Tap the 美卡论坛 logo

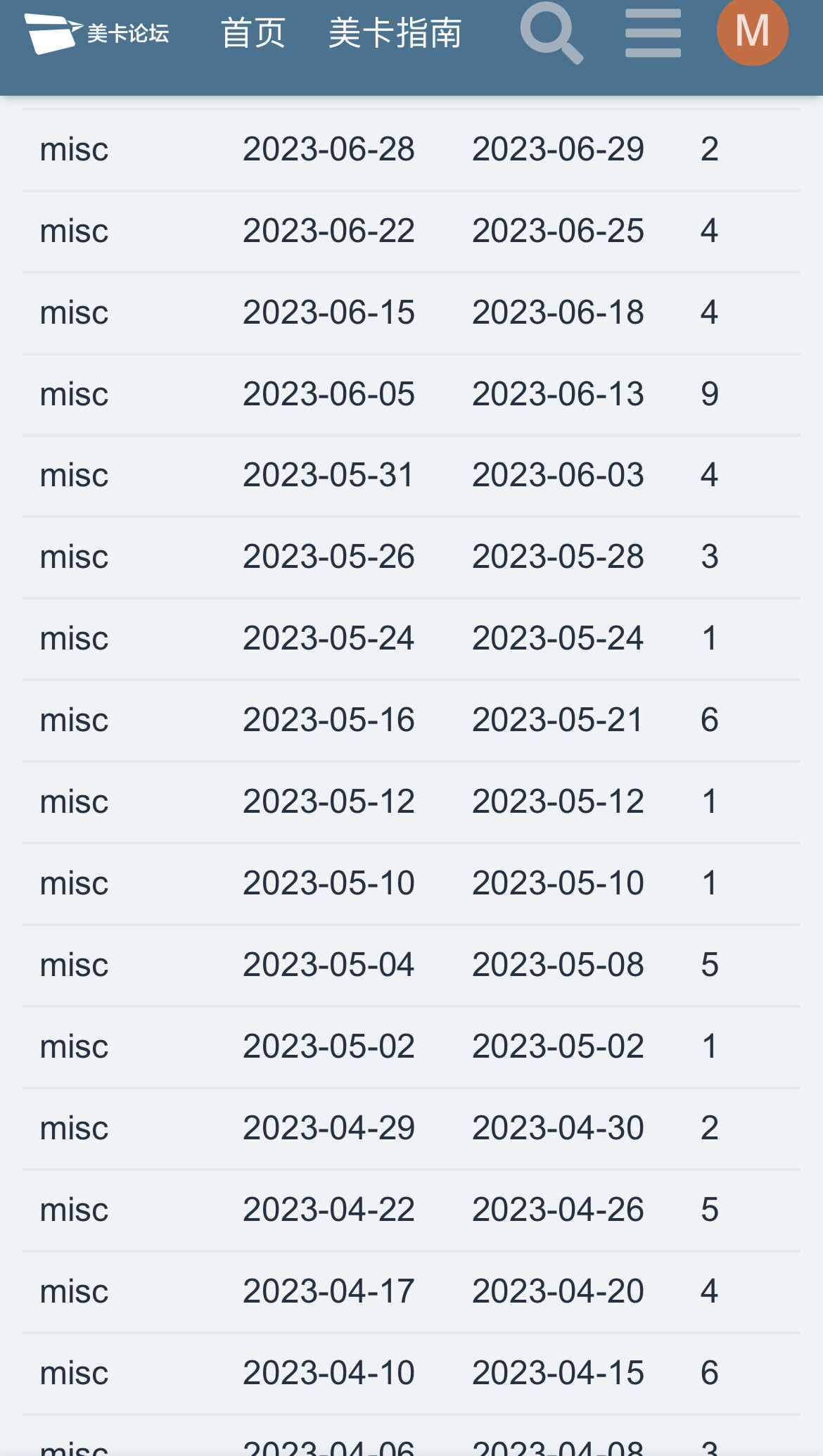pyautogui.click(x=97, y=33)
